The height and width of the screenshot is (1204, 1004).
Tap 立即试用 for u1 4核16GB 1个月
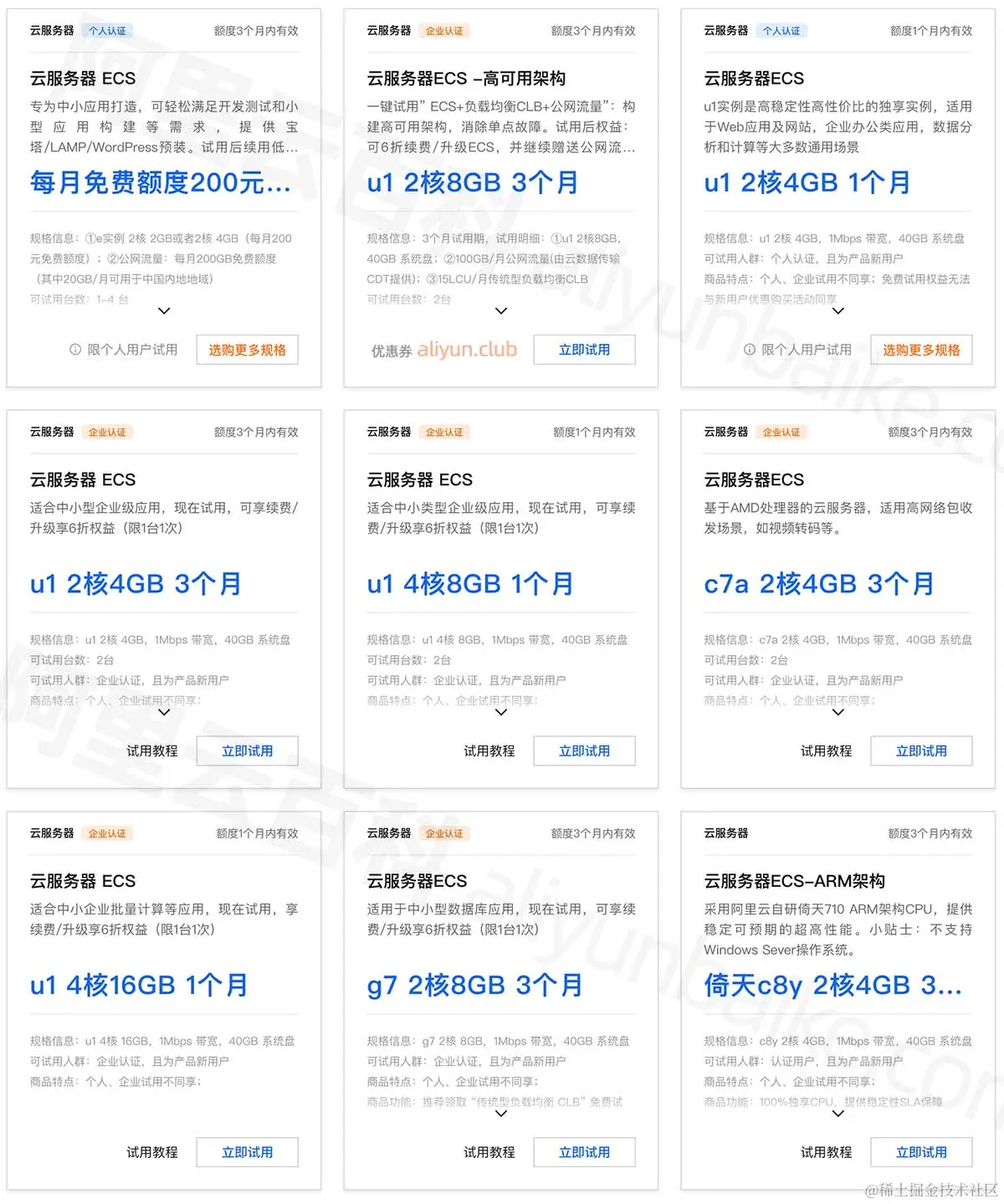click(x=247, y=1152)
